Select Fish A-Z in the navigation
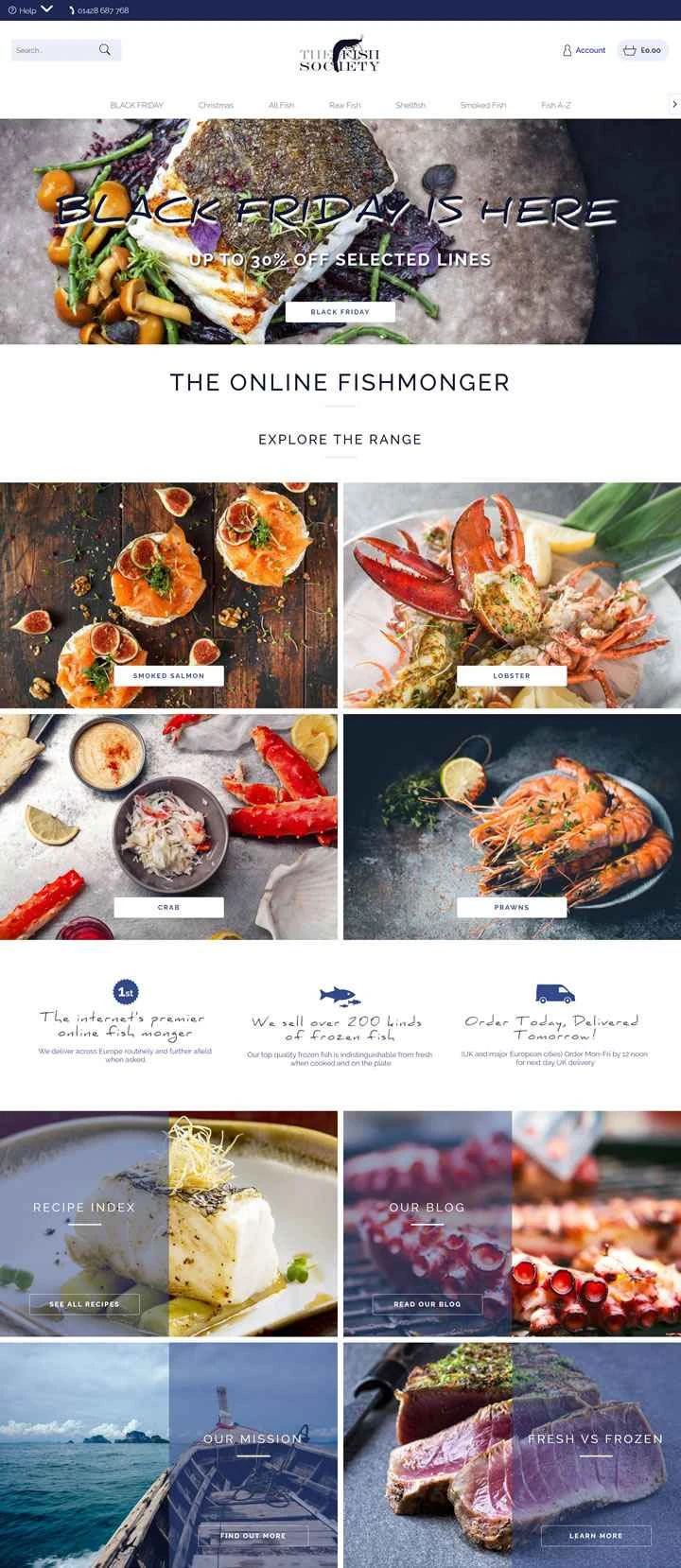This screenshot has width=681, height=1568. point(558,105)
